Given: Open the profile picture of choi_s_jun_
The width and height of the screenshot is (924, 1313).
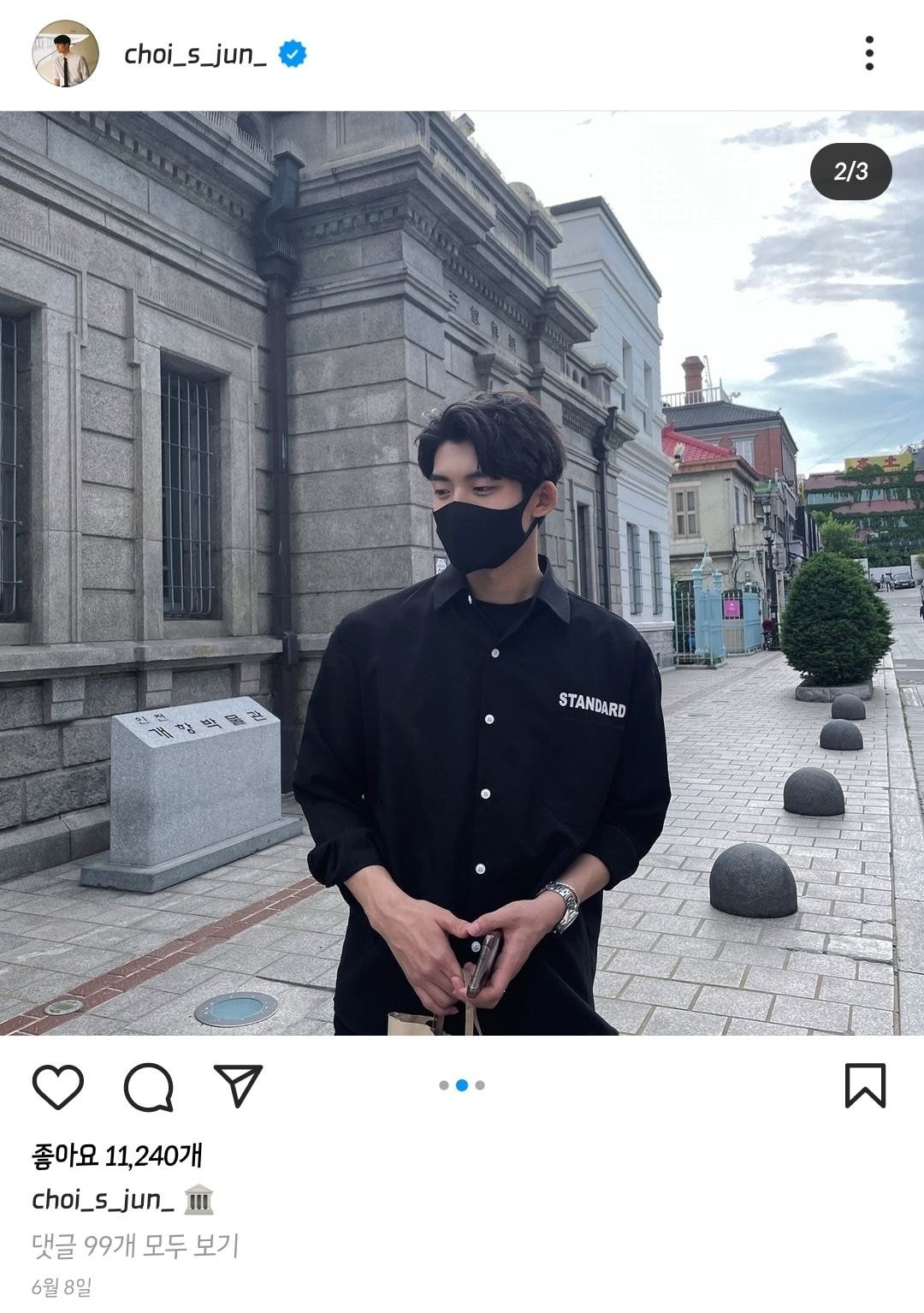Looking at the screenshot, I should pyautogui.click(x=65, y=53).
